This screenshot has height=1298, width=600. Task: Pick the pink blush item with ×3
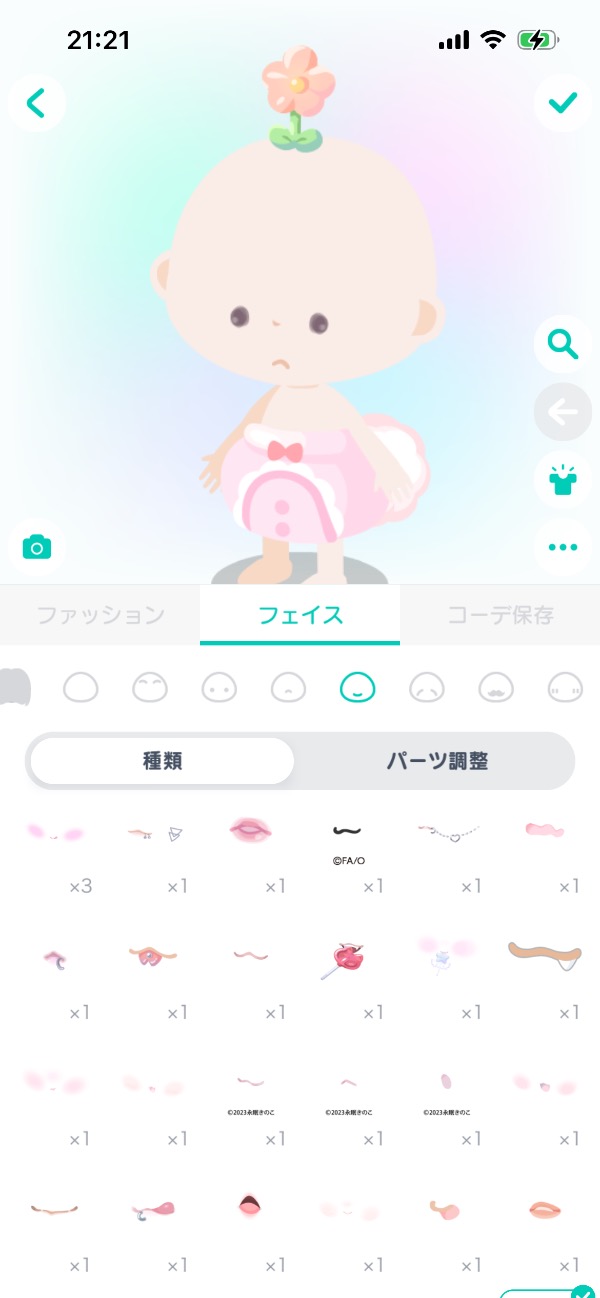[55, 833]
